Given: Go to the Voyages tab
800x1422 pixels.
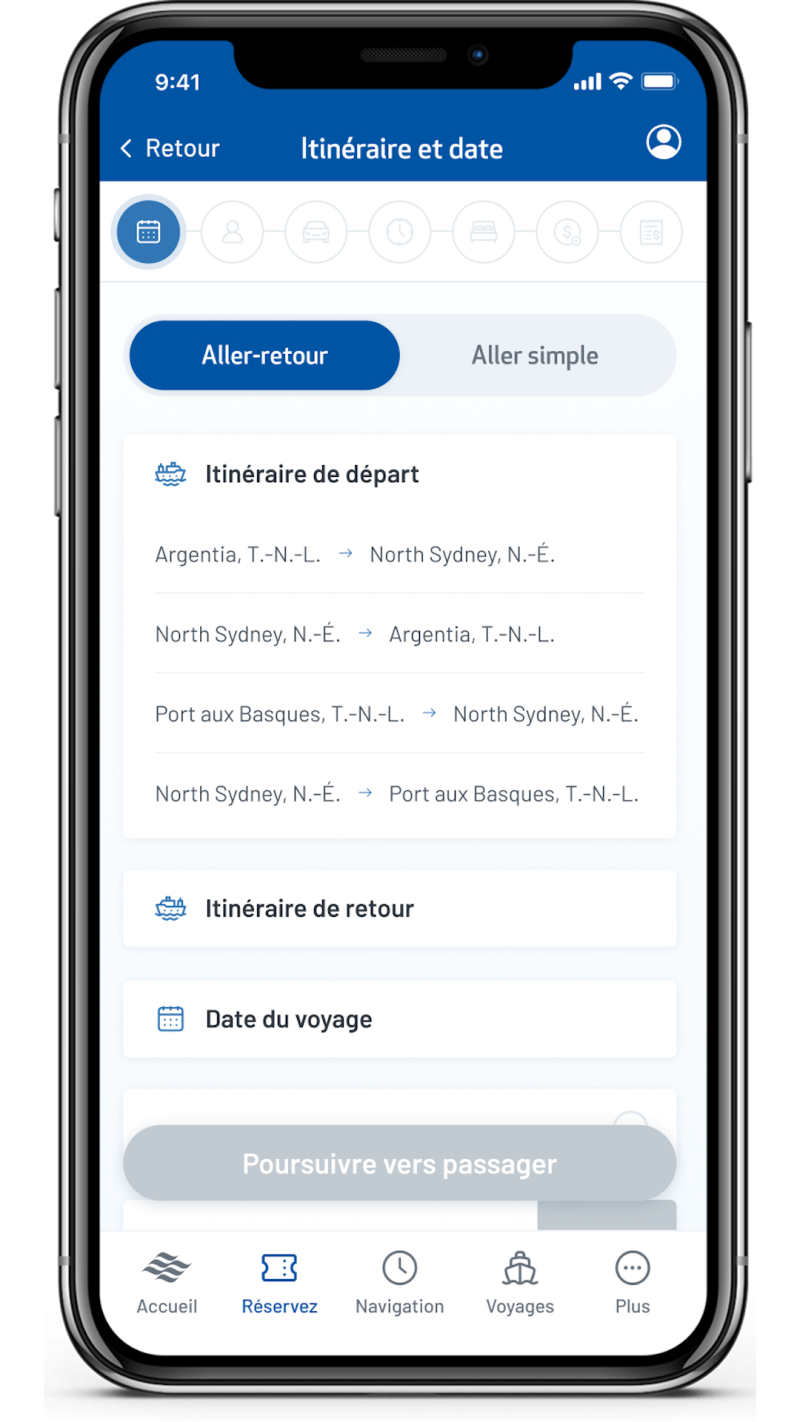Looking at the screenshot, I should point(520,1283).
